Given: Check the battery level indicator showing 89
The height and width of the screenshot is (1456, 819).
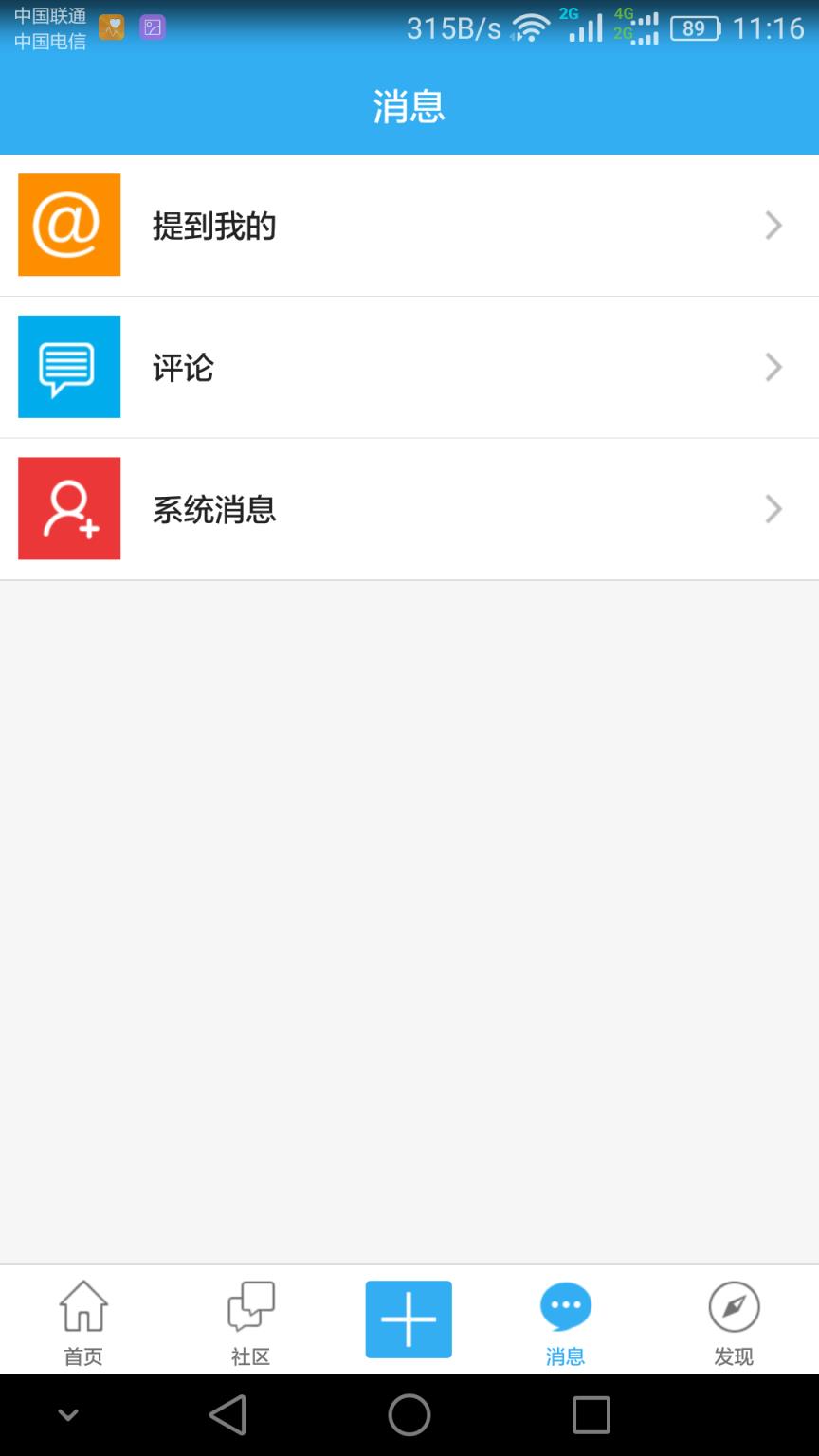Looking at the screenshot, I should pos(695,27).
